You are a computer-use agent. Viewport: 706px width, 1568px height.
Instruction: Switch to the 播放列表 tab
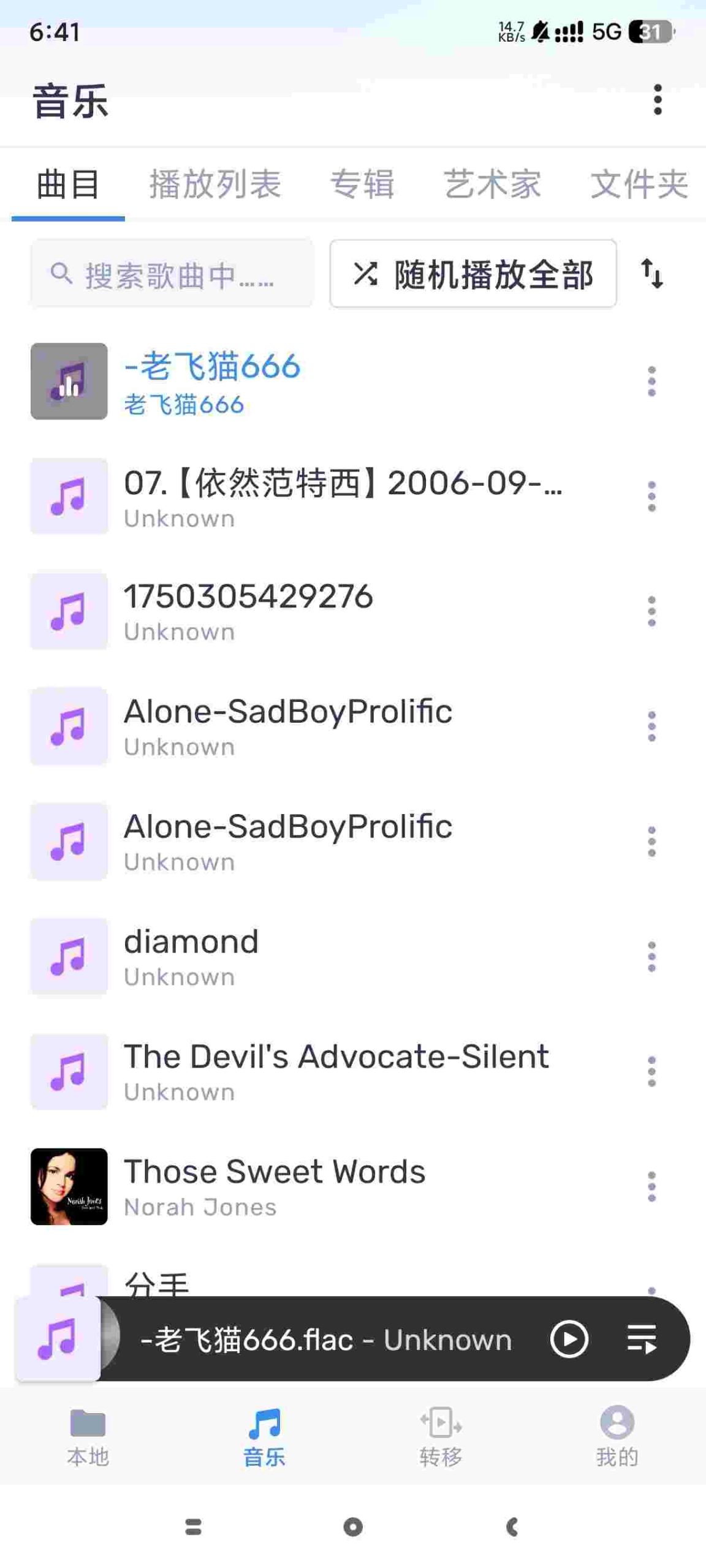click(215, 184)
